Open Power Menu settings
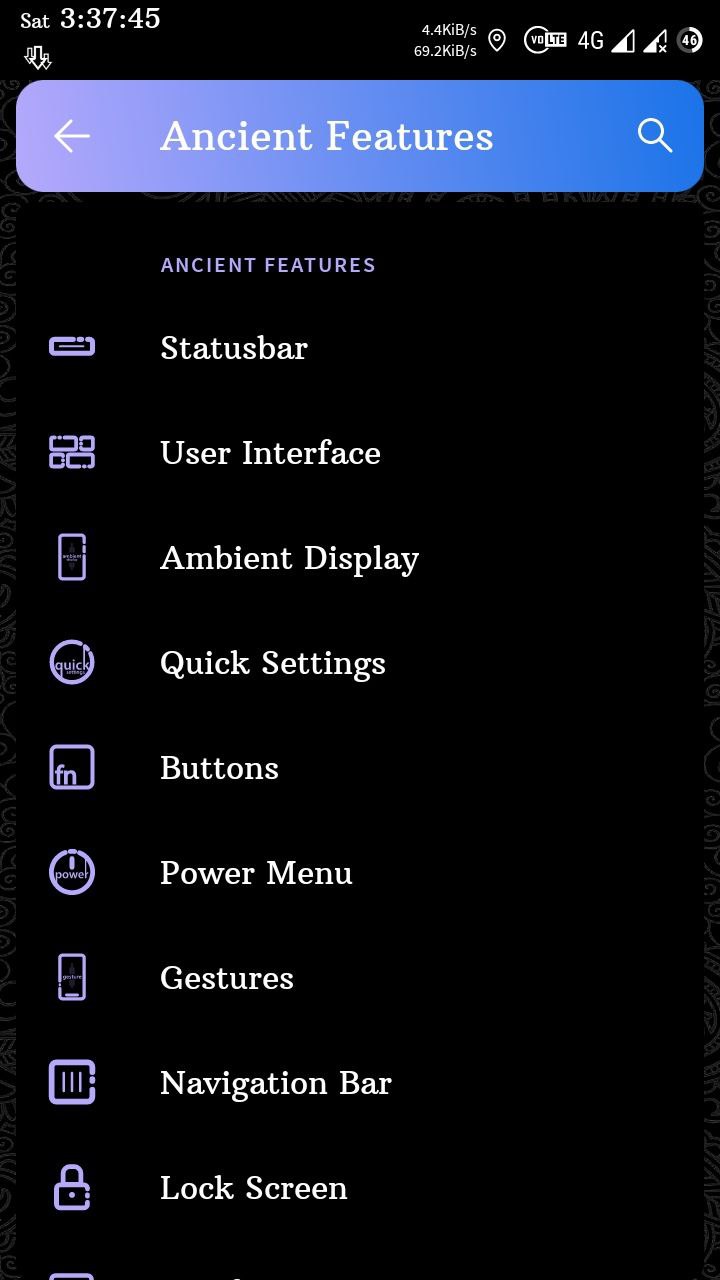 pos(360,873)
